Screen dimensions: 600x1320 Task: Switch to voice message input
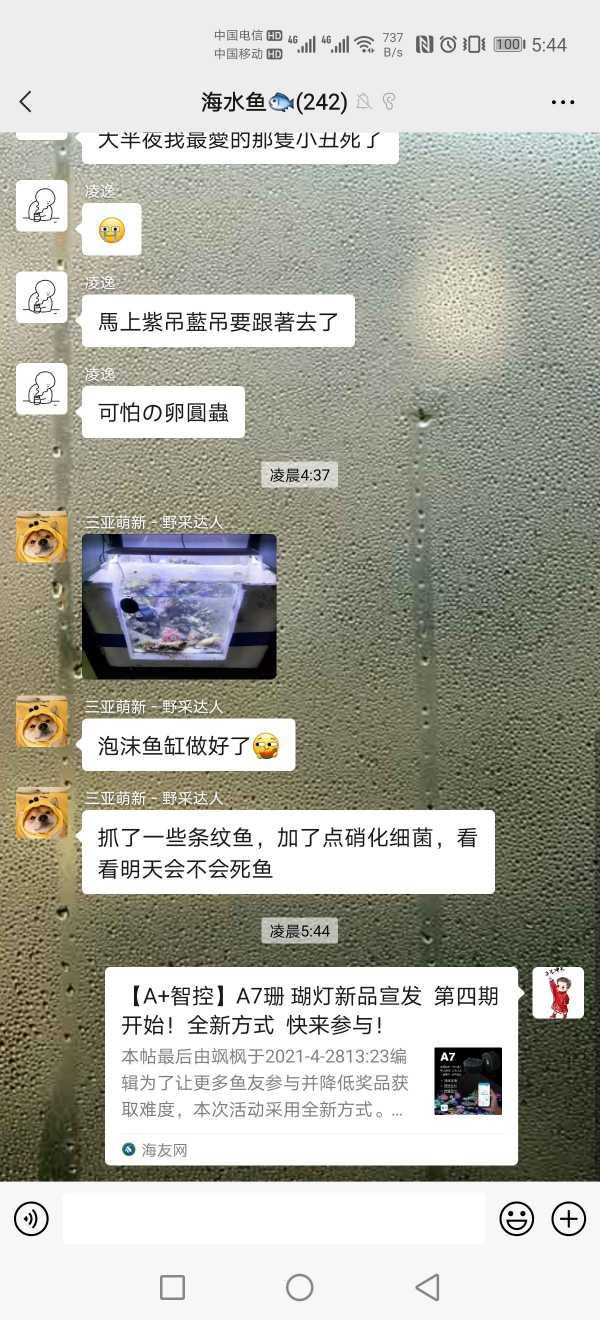pyautogui.click(x=31, y=1218)
